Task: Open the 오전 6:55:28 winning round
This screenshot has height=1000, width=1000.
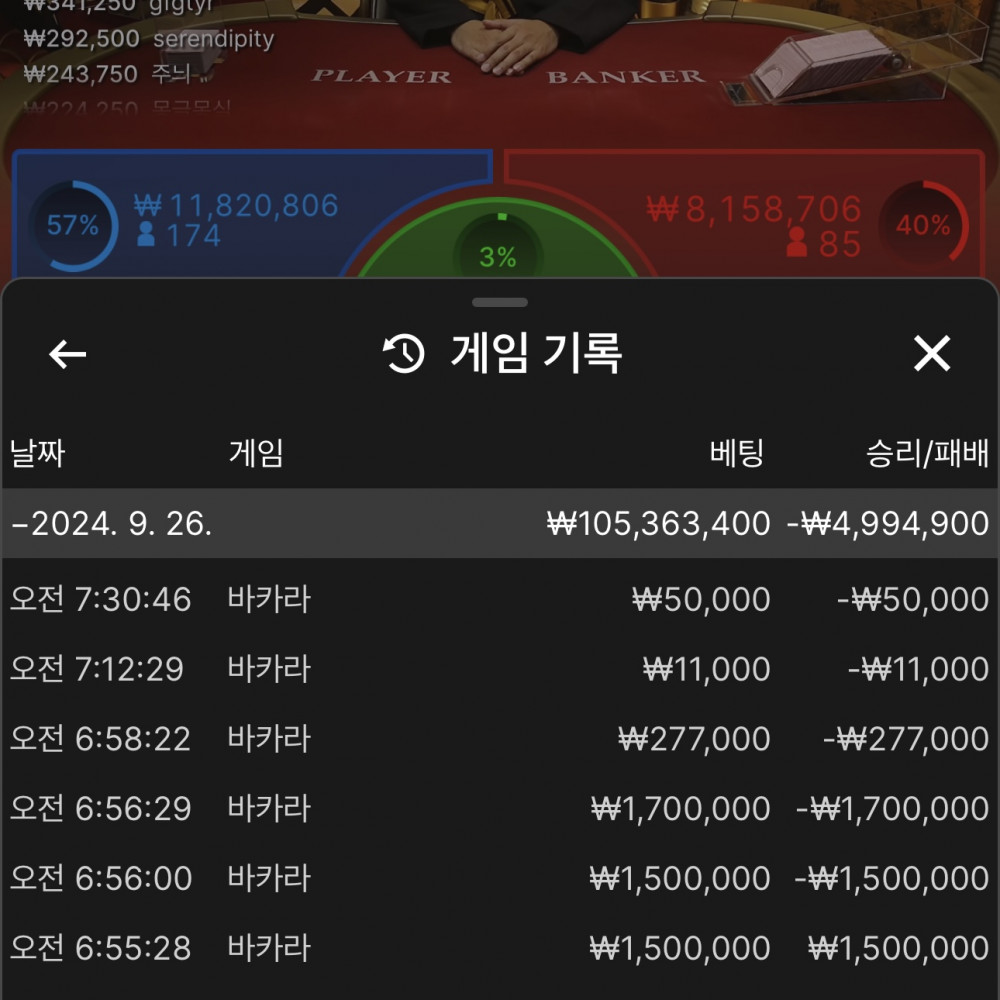Action: [500, 948]
